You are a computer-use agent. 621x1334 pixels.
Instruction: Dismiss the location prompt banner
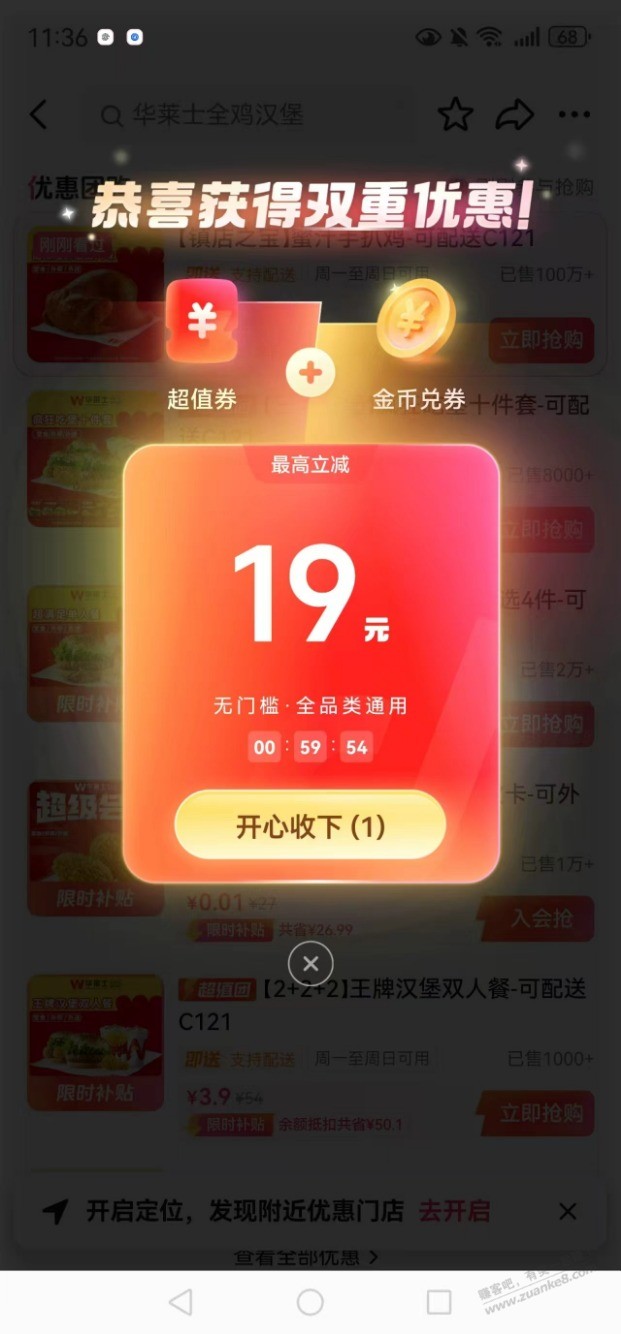click(567, 1211)
